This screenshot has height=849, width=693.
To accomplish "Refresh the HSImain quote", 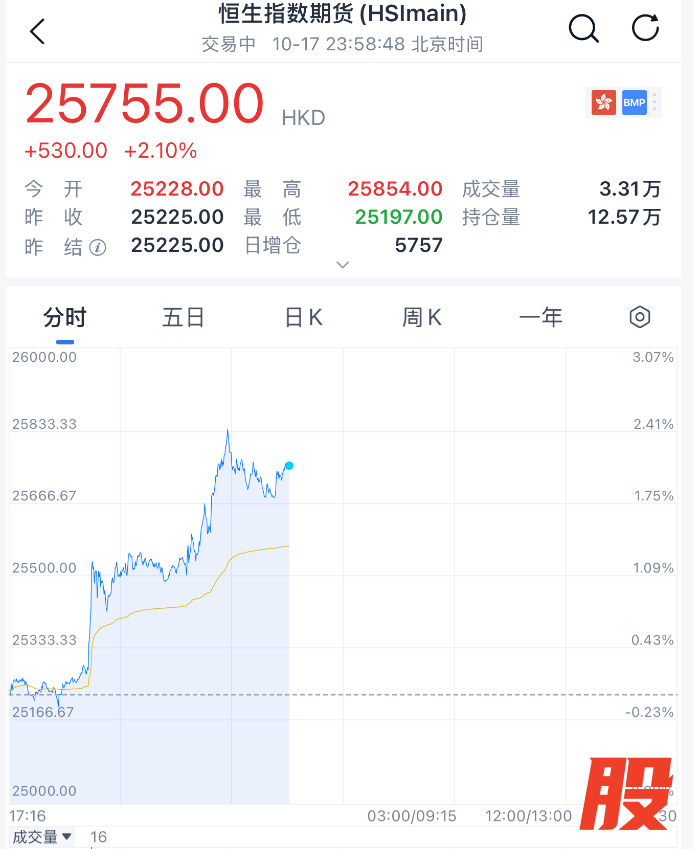I will pos(646,28).
